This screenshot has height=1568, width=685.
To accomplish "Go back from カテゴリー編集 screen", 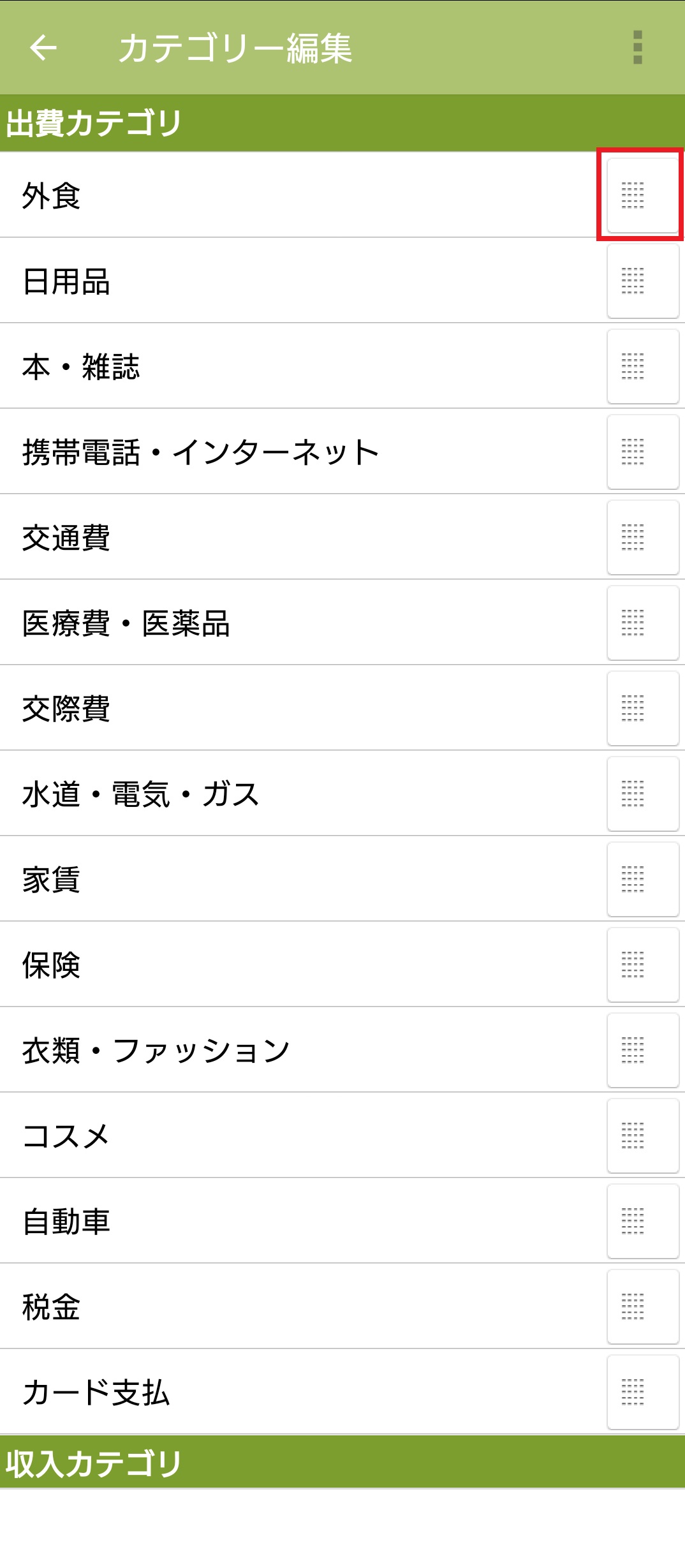I will (x=43, y=48).
